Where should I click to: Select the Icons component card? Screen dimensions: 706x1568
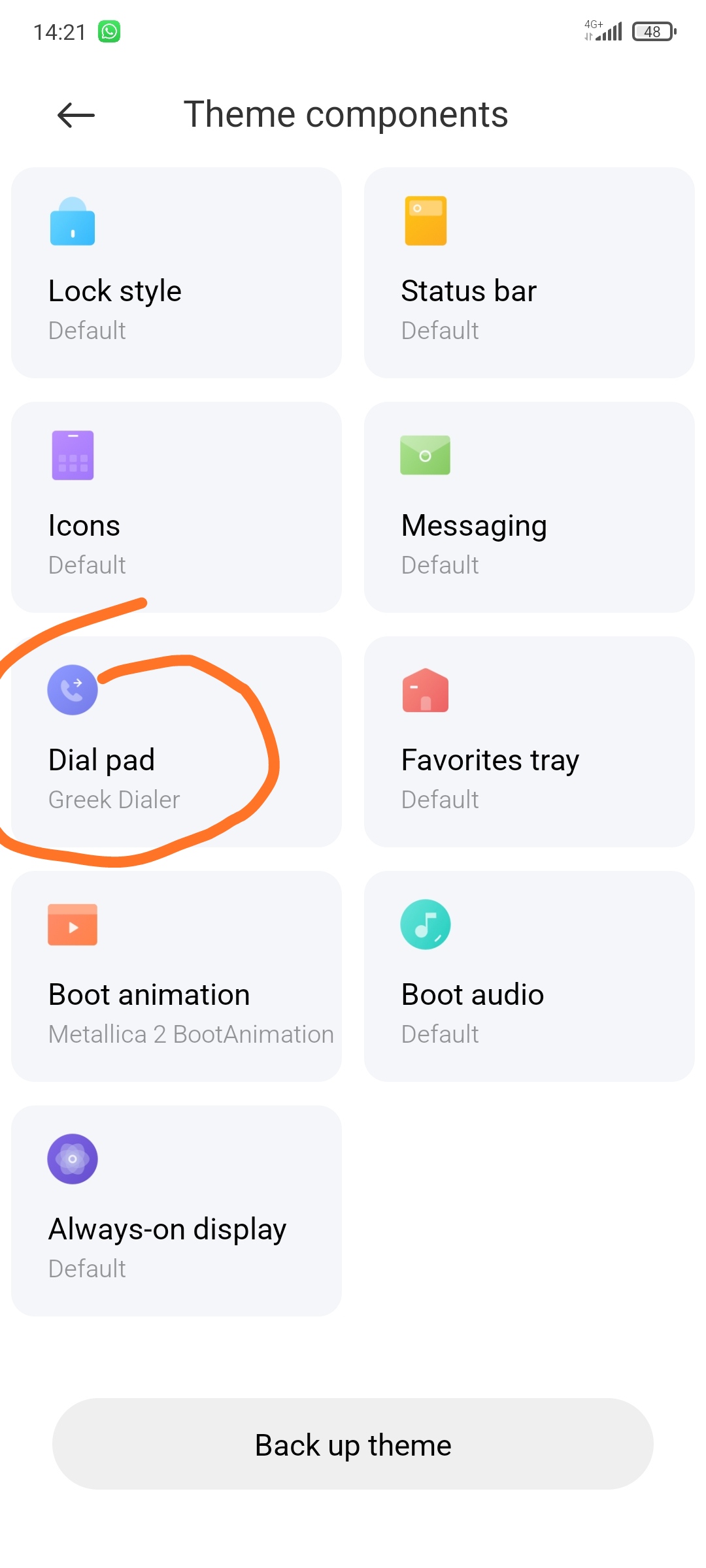coord(176,507)
